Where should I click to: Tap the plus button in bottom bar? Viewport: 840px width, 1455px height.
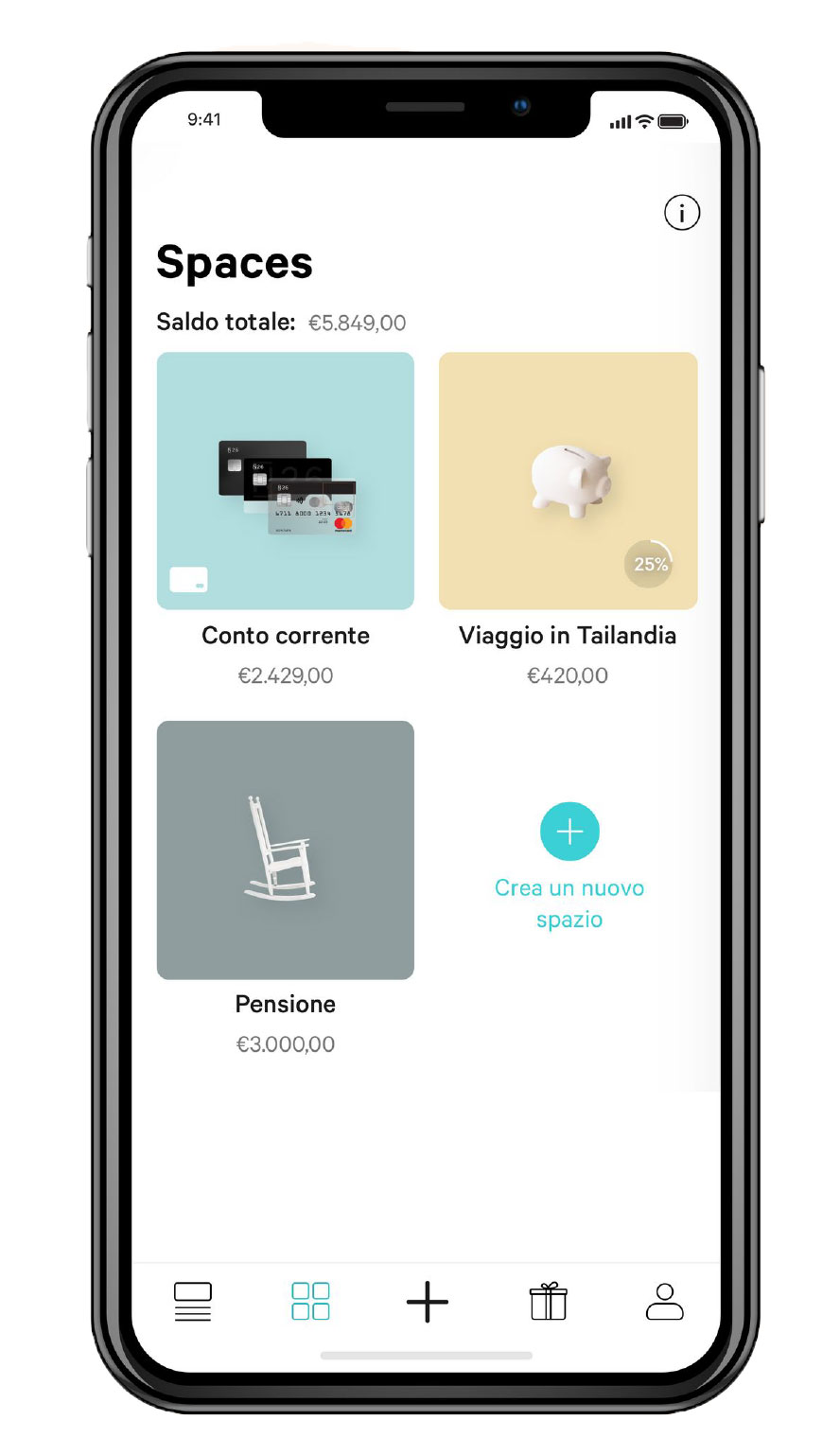(x=428, y=1302)
